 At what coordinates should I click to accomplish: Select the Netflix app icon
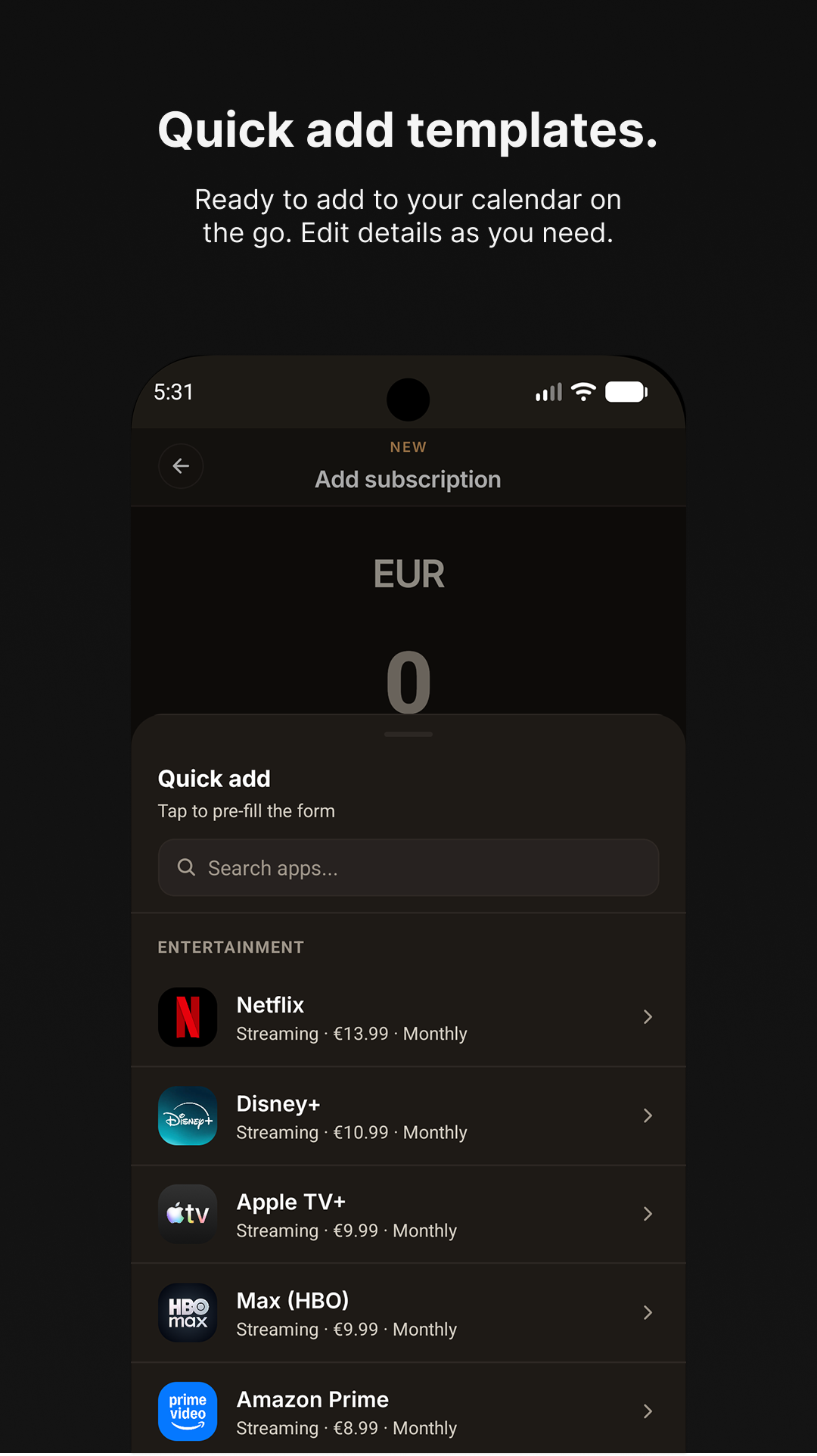point(188,1017)
